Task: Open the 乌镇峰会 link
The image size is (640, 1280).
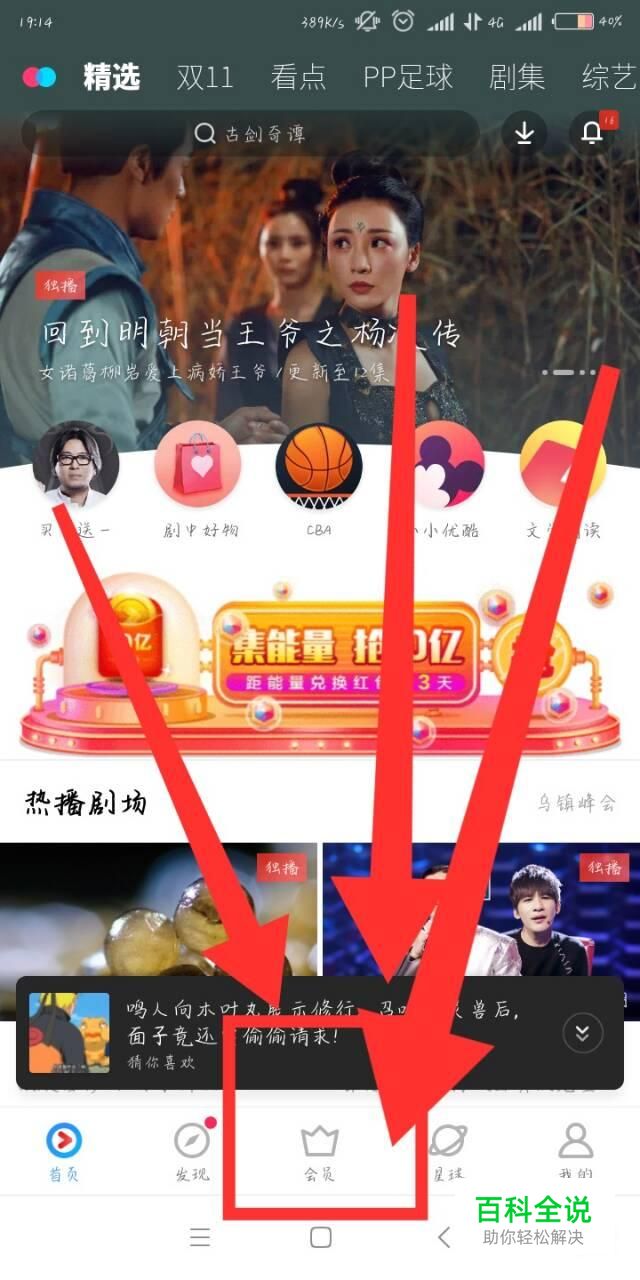Action: [x=575, y=803]
